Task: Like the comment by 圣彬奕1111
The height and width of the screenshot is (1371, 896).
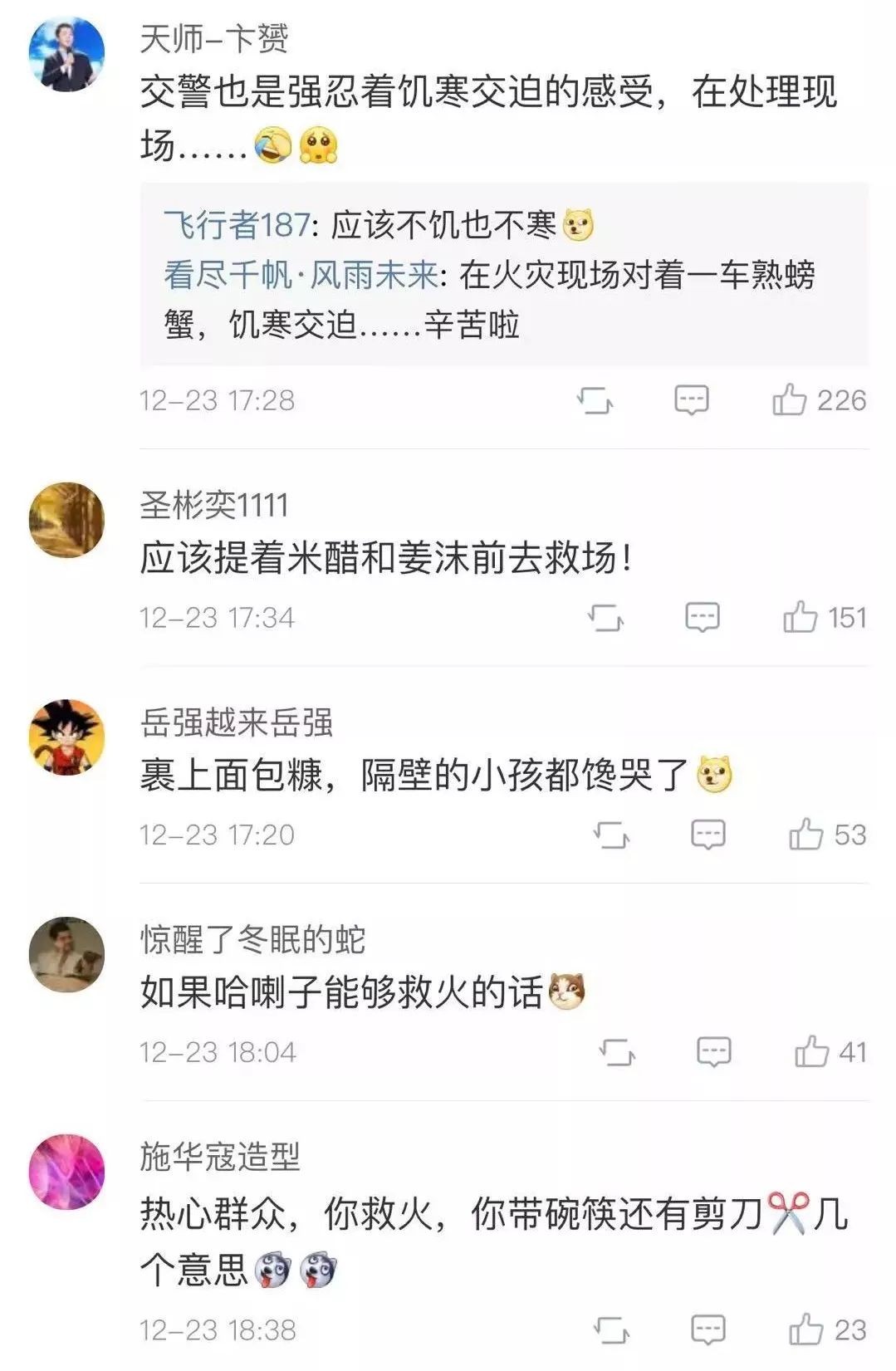Action: (x=801, y=618)
